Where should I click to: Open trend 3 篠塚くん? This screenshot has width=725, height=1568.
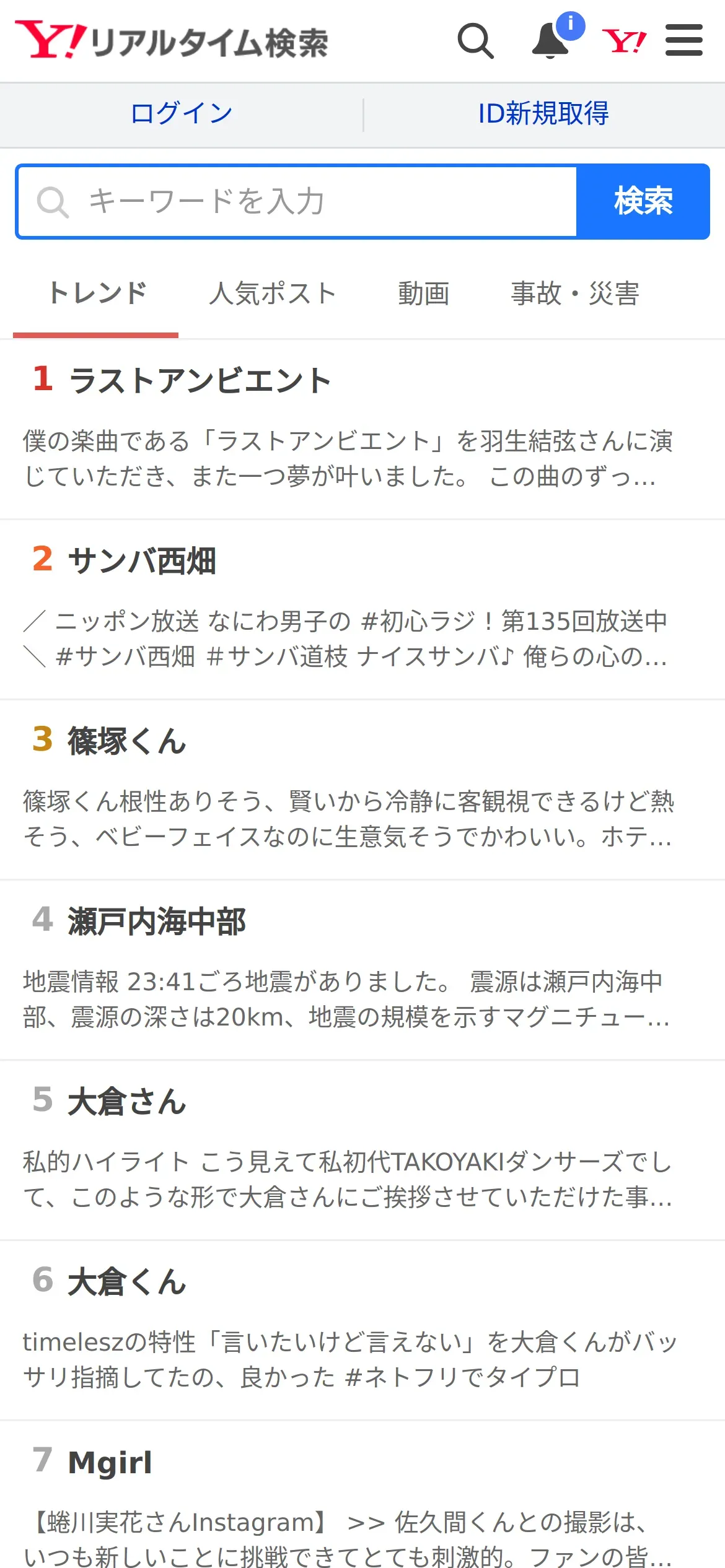362,790
